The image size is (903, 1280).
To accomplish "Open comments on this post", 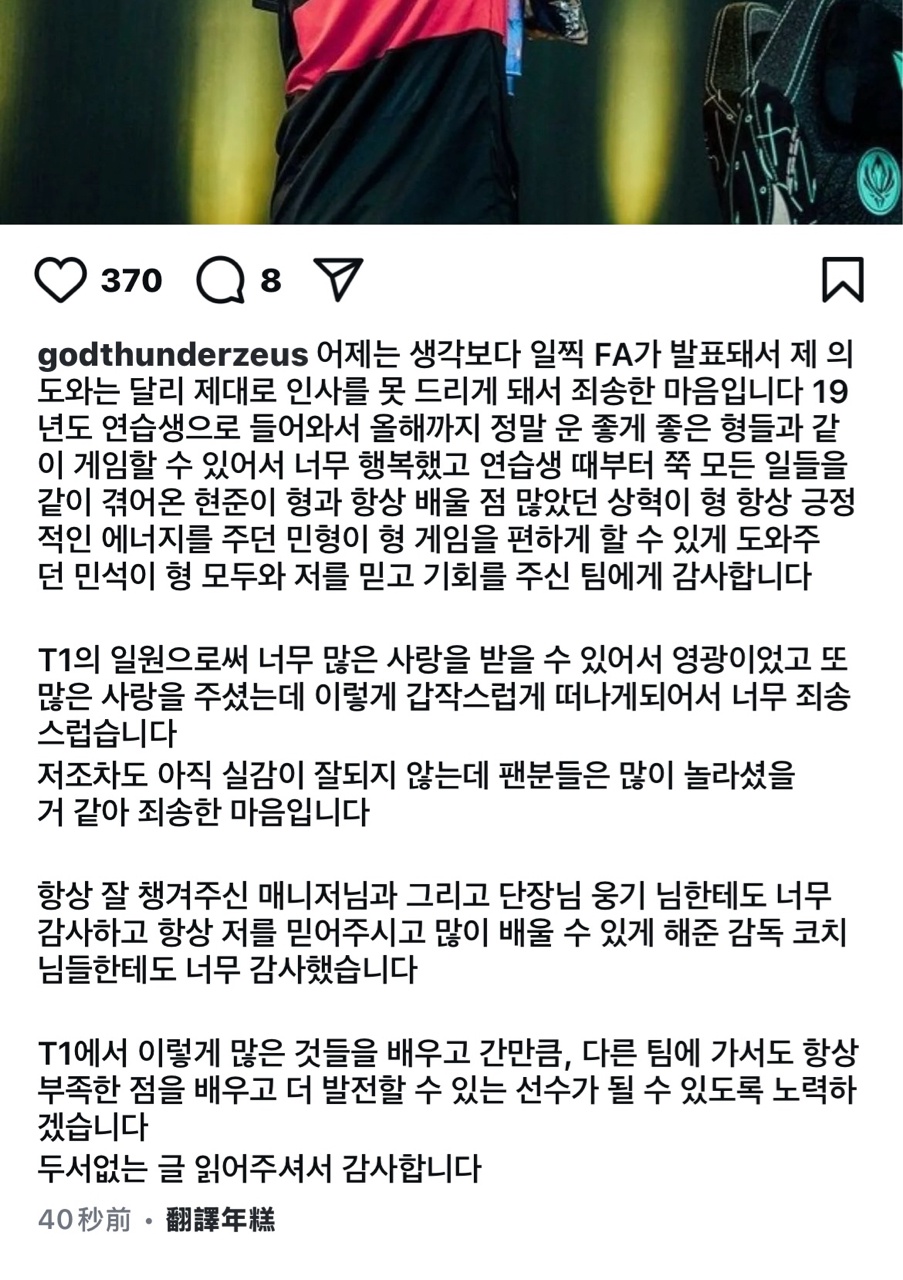I will [x=221, y=281].
